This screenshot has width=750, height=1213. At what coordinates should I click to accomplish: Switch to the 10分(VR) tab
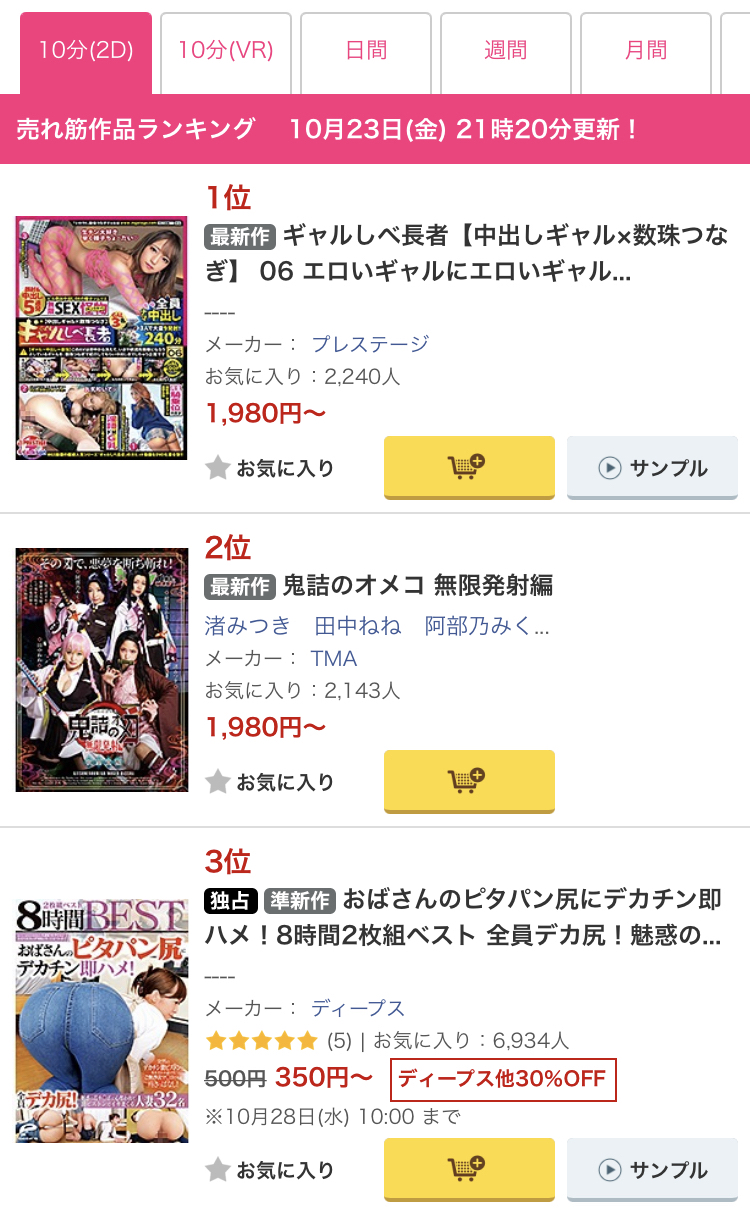225,51
